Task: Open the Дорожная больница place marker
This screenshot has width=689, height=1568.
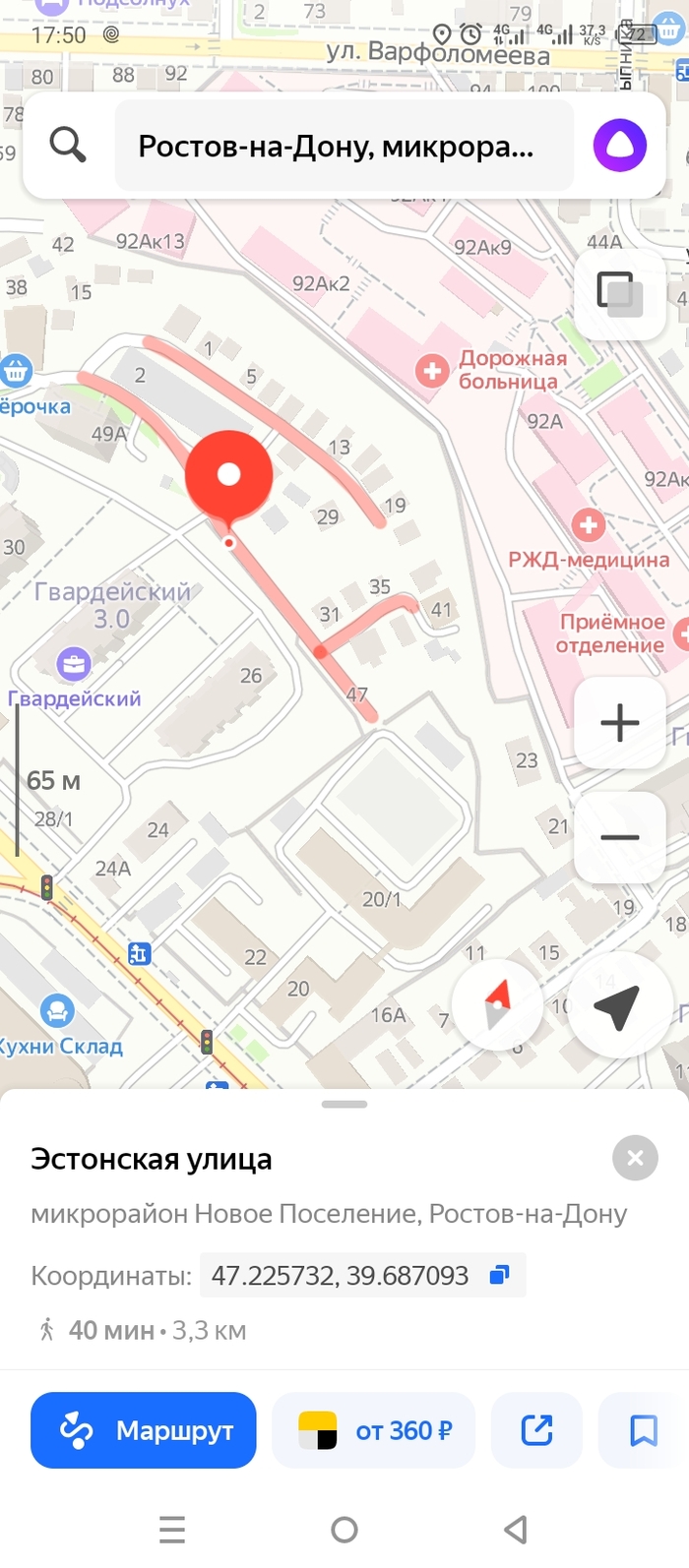Action: click(x=431, y=371)
